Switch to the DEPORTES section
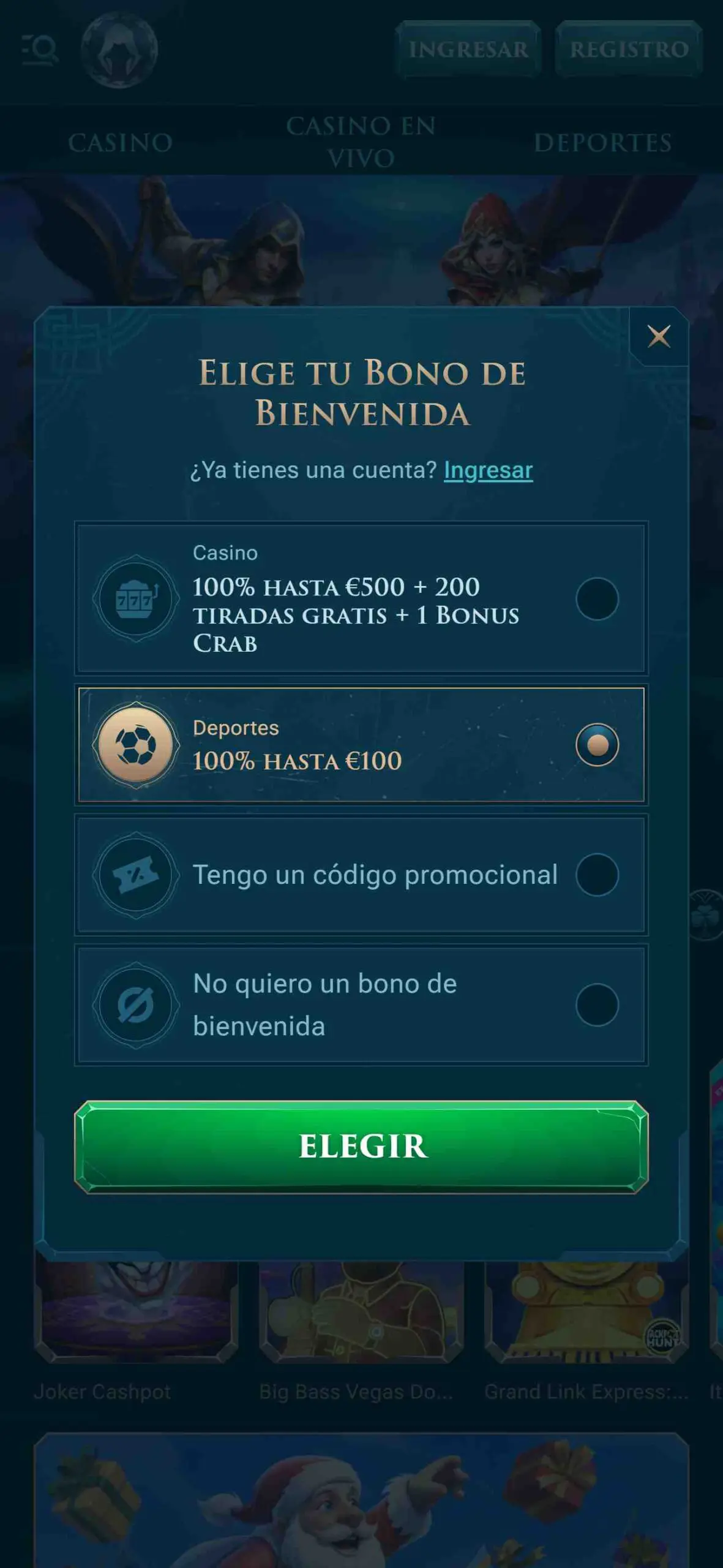Screen dimensions: 723x1568 602,142
